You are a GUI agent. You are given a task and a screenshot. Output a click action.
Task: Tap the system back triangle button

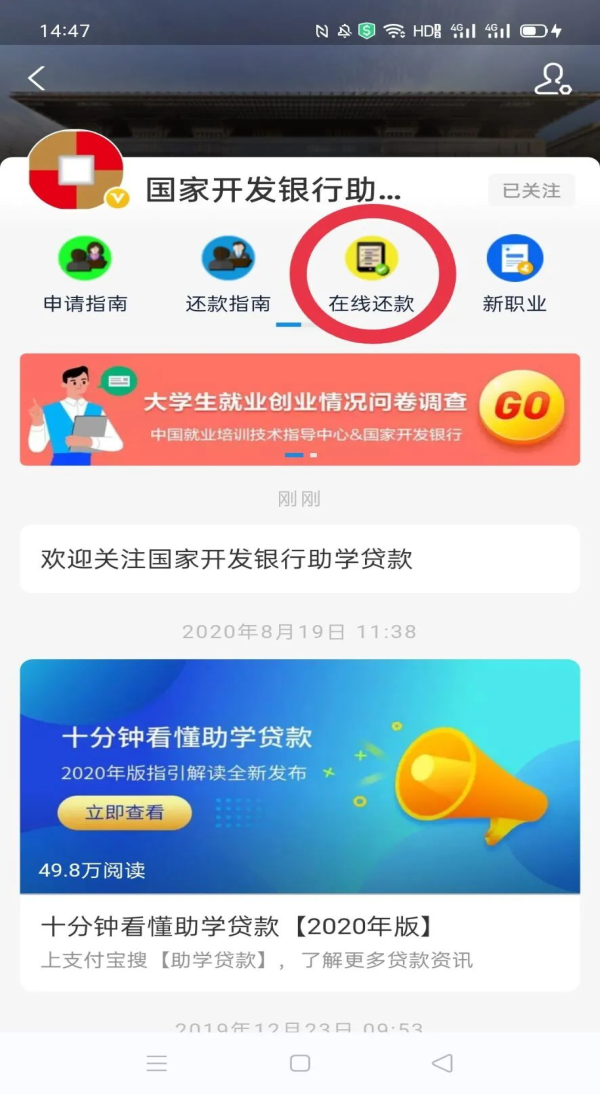pyautogui.click(x=442, y=1063)
